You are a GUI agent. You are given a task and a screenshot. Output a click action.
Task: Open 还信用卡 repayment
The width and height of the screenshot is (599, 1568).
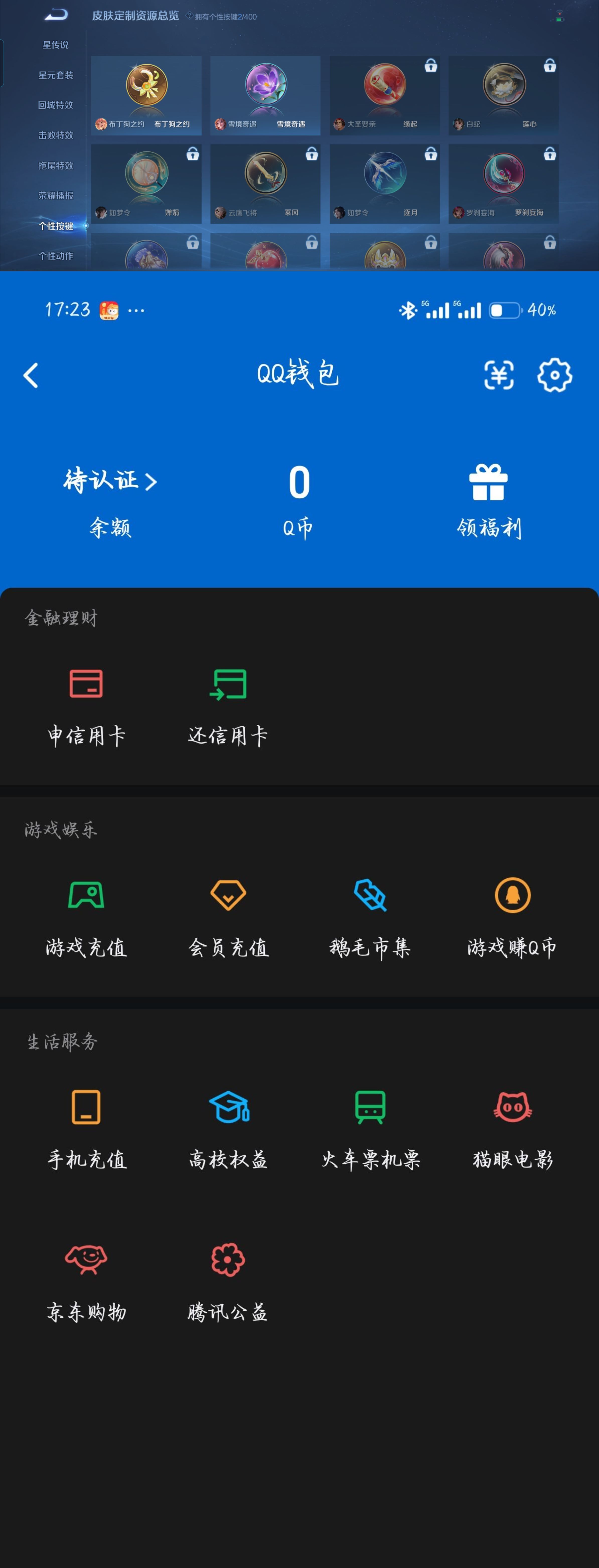[x=228, y=706]
